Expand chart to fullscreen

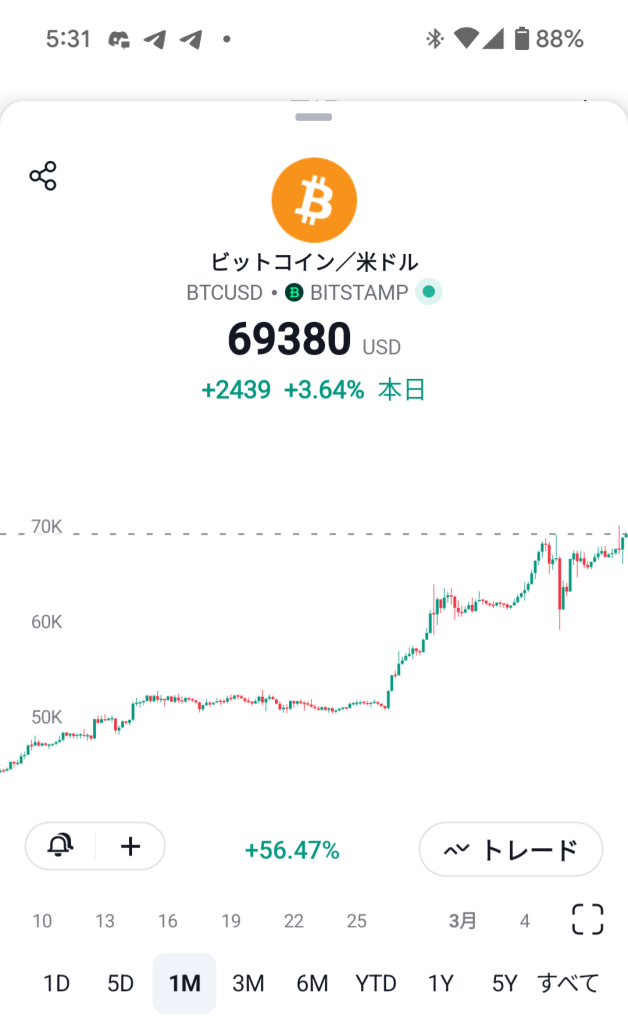tap(587, 920)
